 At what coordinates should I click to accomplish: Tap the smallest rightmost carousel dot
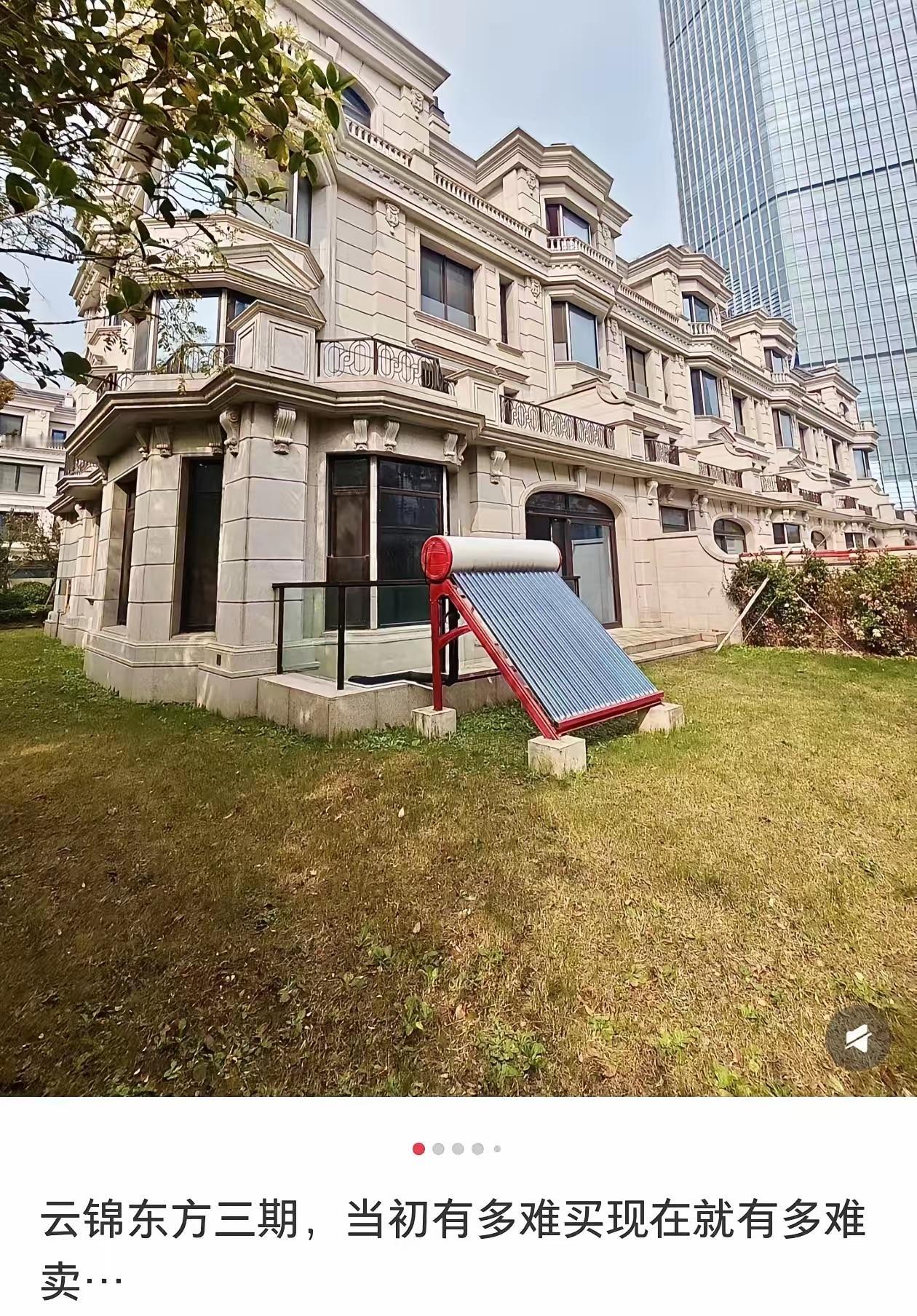pos(498,1147)
